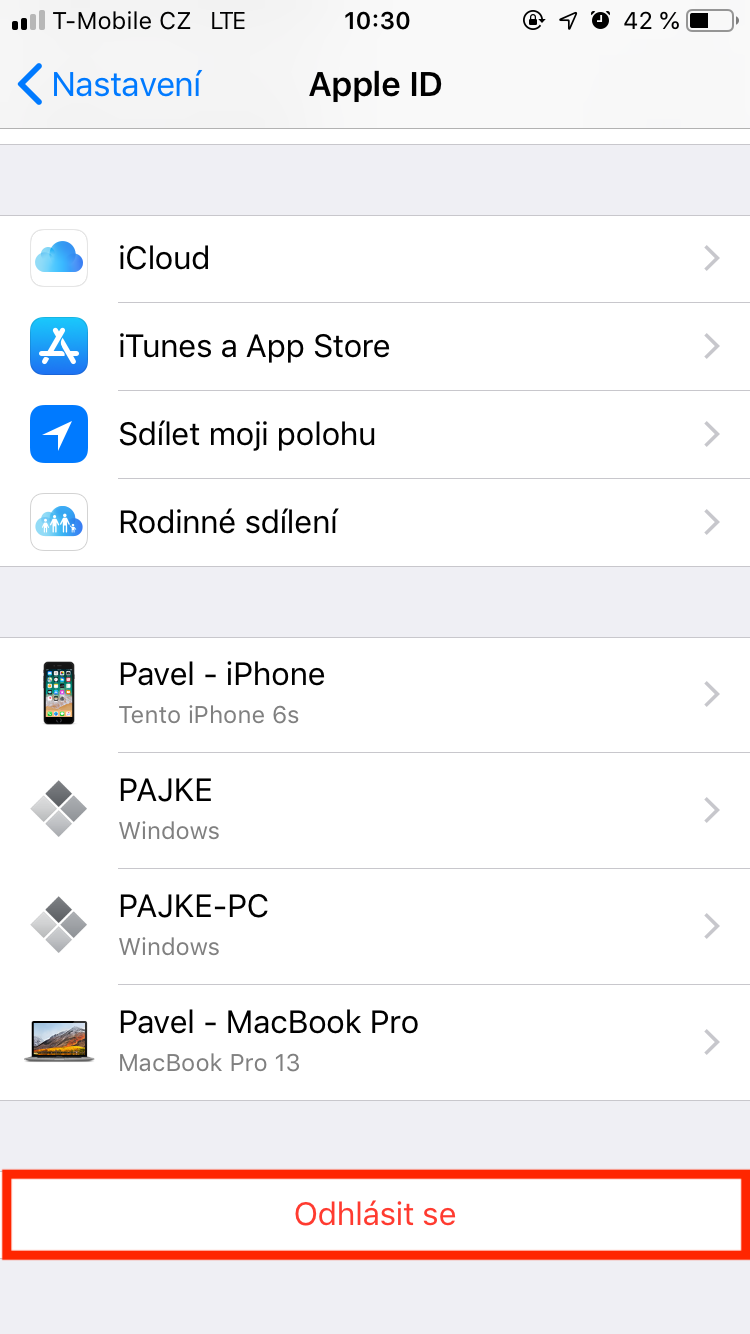This screenshot has width=750, height=1334.
Task: View the Pavel - iPhone device
Action: tap(375, 695)
